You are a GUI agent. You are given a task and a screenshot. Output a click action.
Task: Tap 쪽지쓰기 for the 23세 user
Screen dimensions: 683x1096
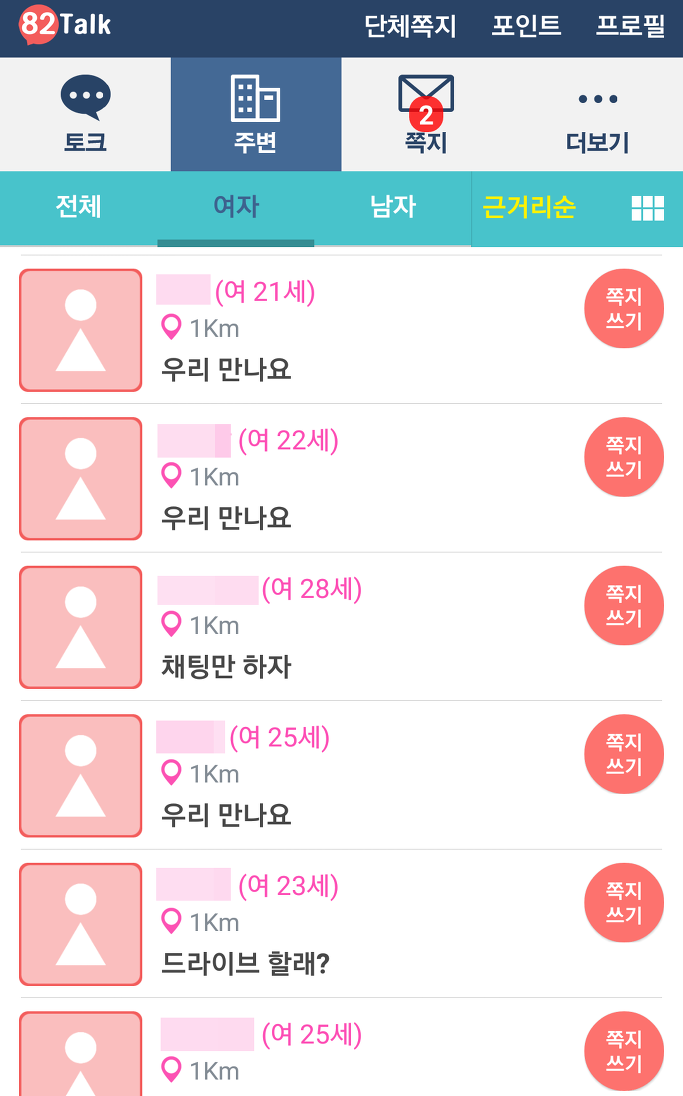coord(624,902)
